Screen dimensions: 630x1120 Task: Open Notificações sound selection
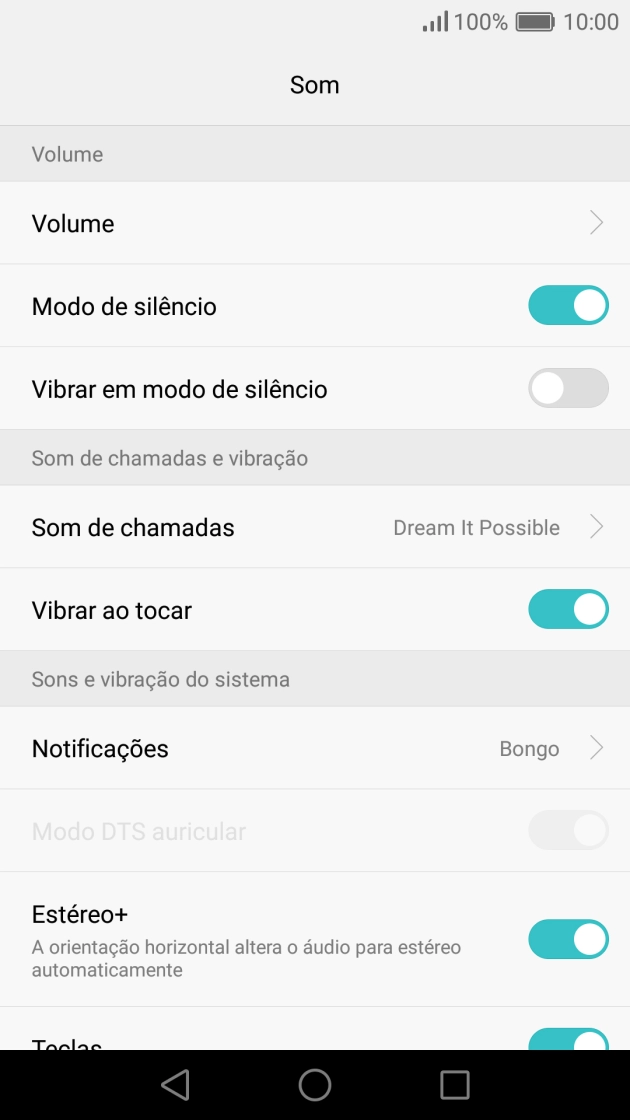tap(315, 748)
